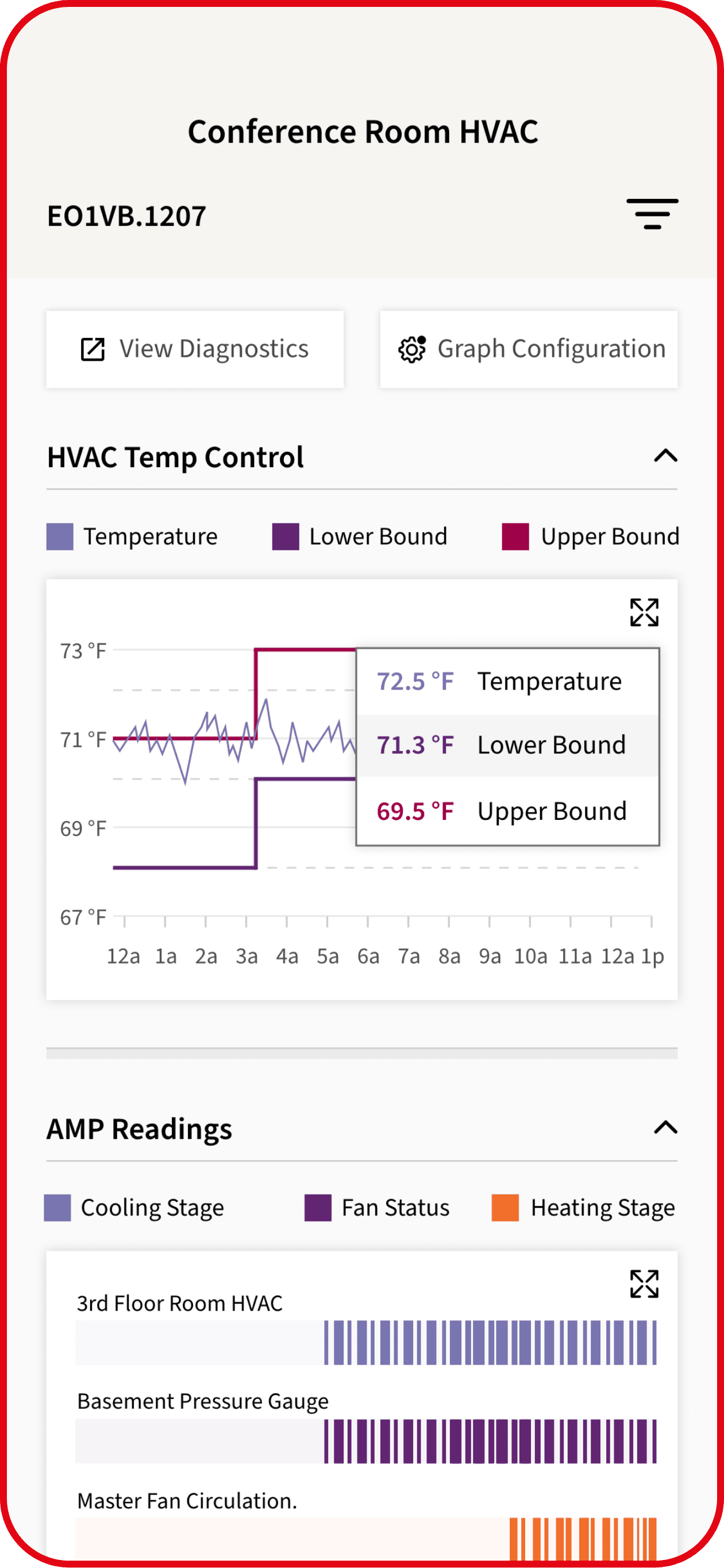Expand the AMP Readings chart to fullscreen

click(644, 1284)
